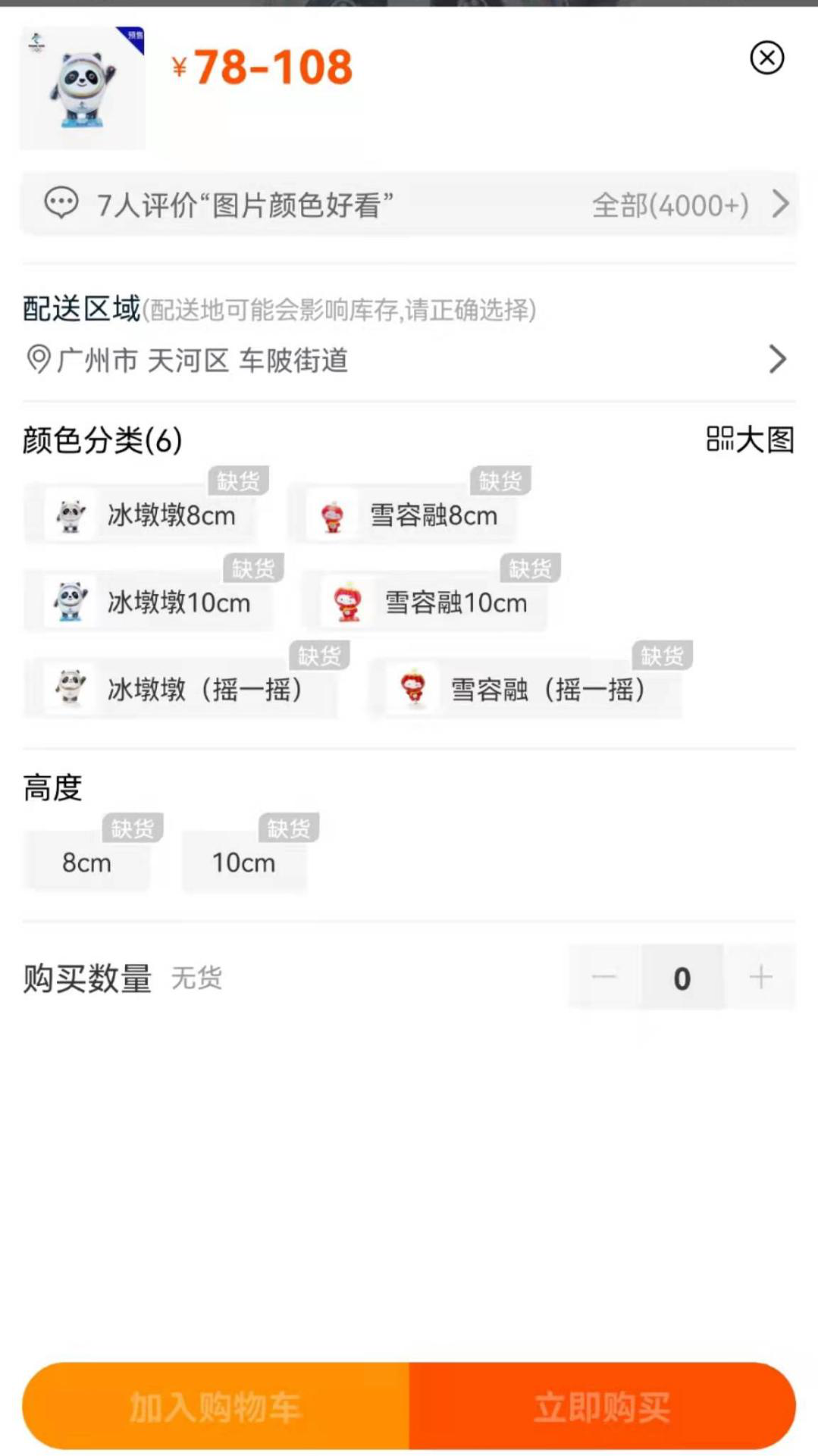Screen dimensions: 818x1456
Task: Select 8cm height
Action: click(87, 863)
